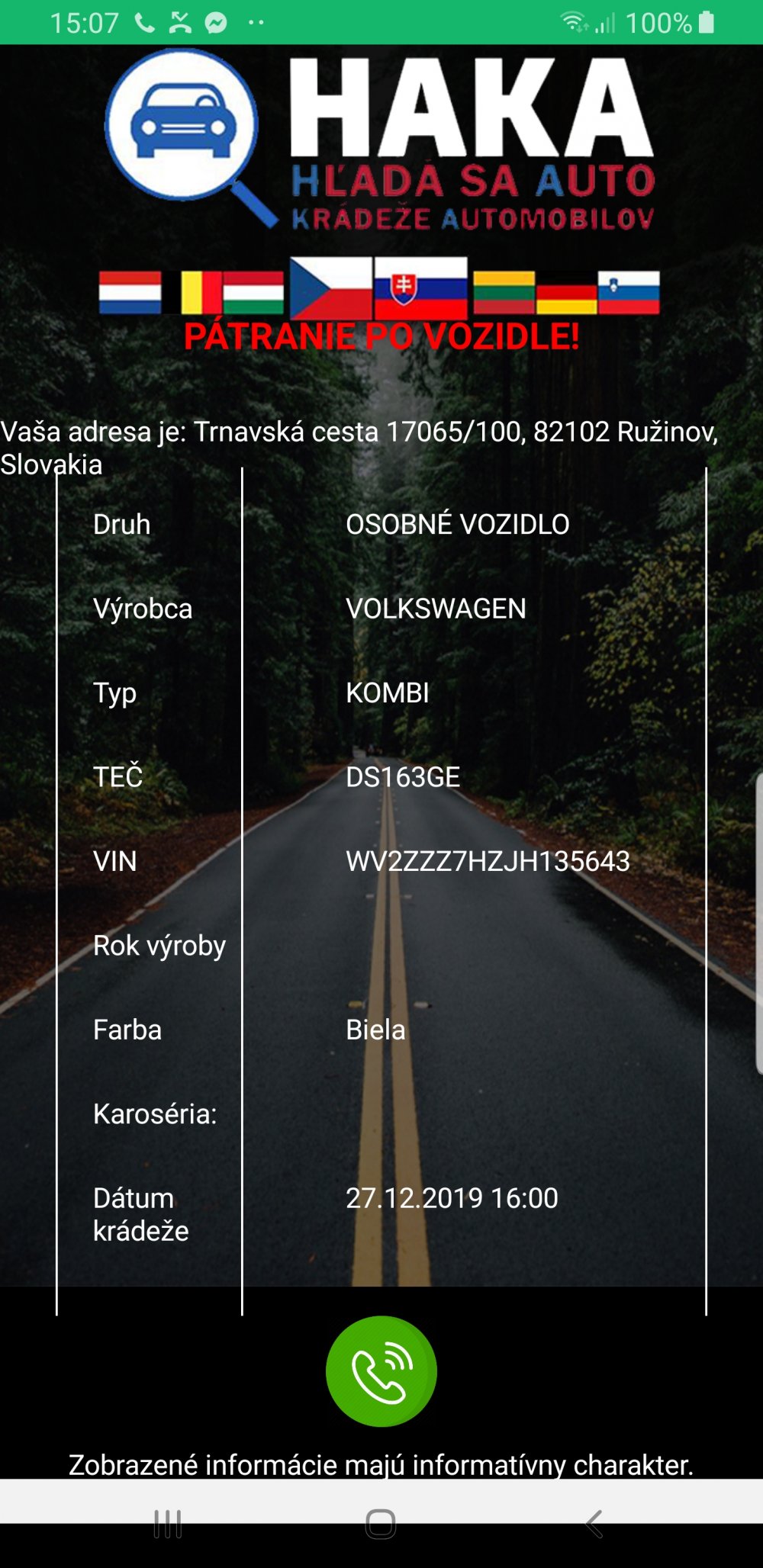Go back using the navigation bar
763x1568 pixels.
[594, 1524]
